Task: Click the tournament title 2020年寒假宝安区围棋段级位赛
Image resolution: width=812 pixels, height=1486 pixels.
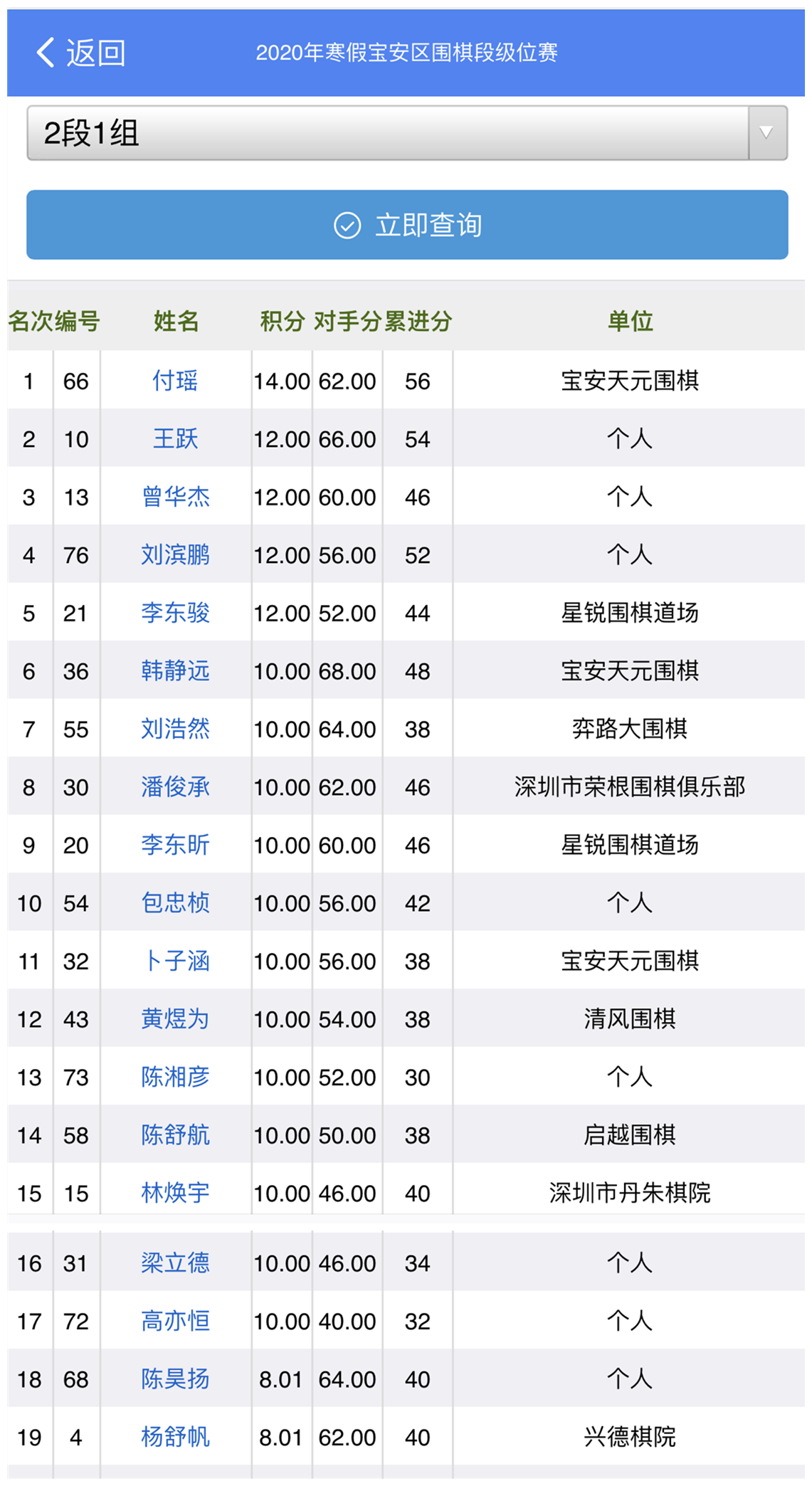Action: coord(408,52)
